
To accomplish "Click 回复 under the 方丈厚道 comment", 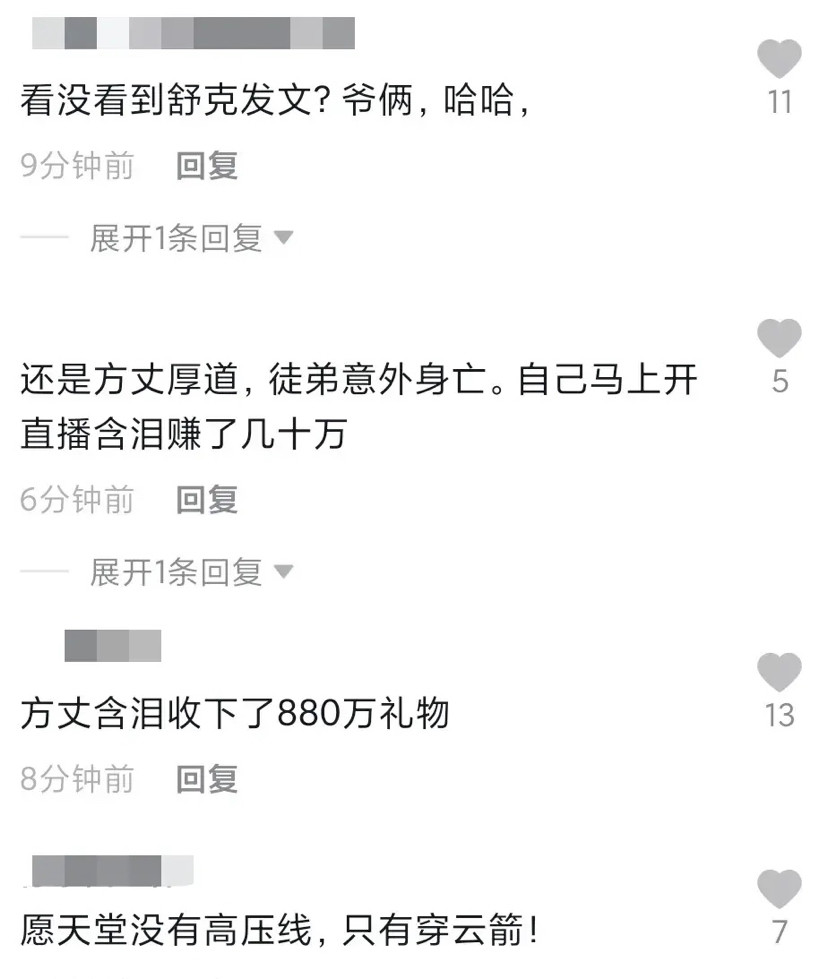I will click(x=209, y=501).
